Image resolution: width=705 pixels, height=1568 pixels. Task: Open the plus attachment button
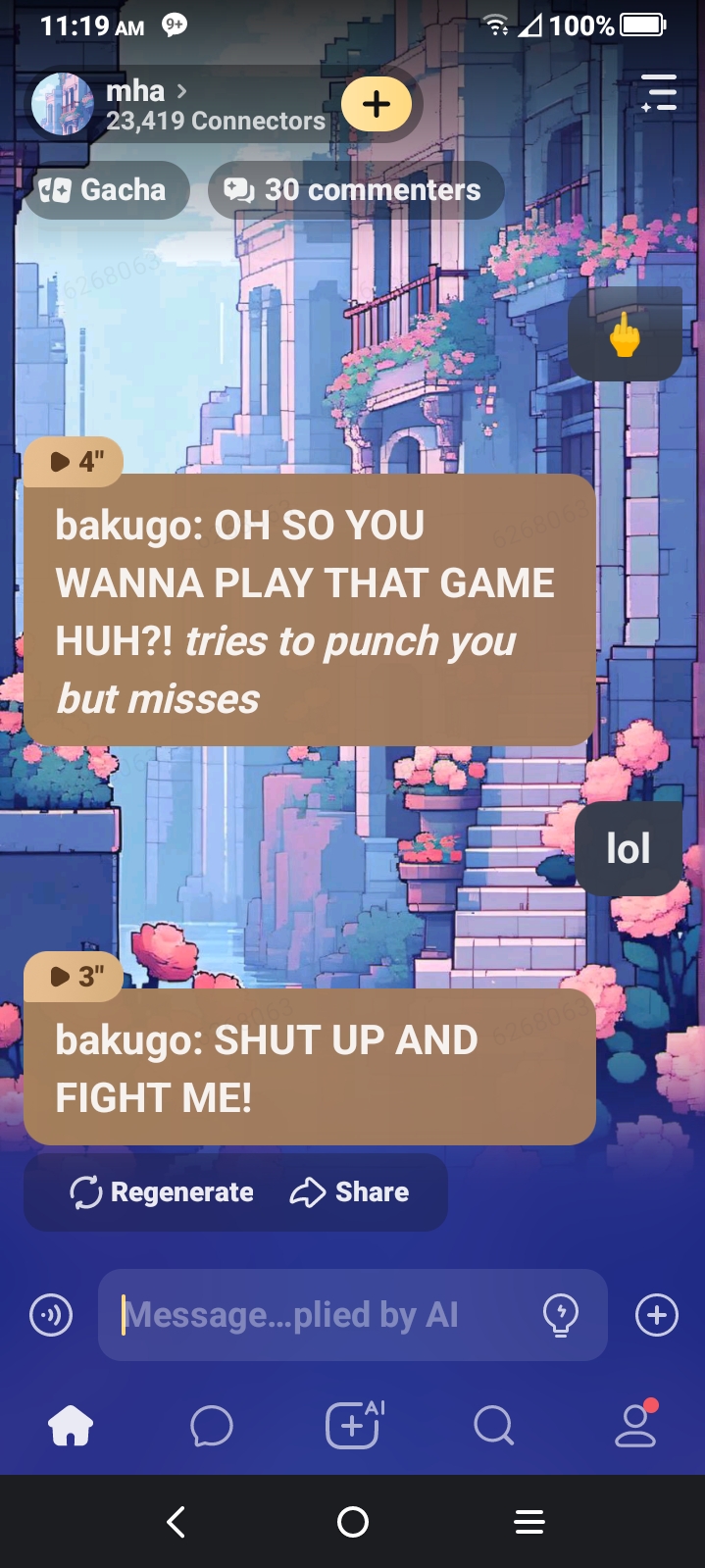[657, 1315]
